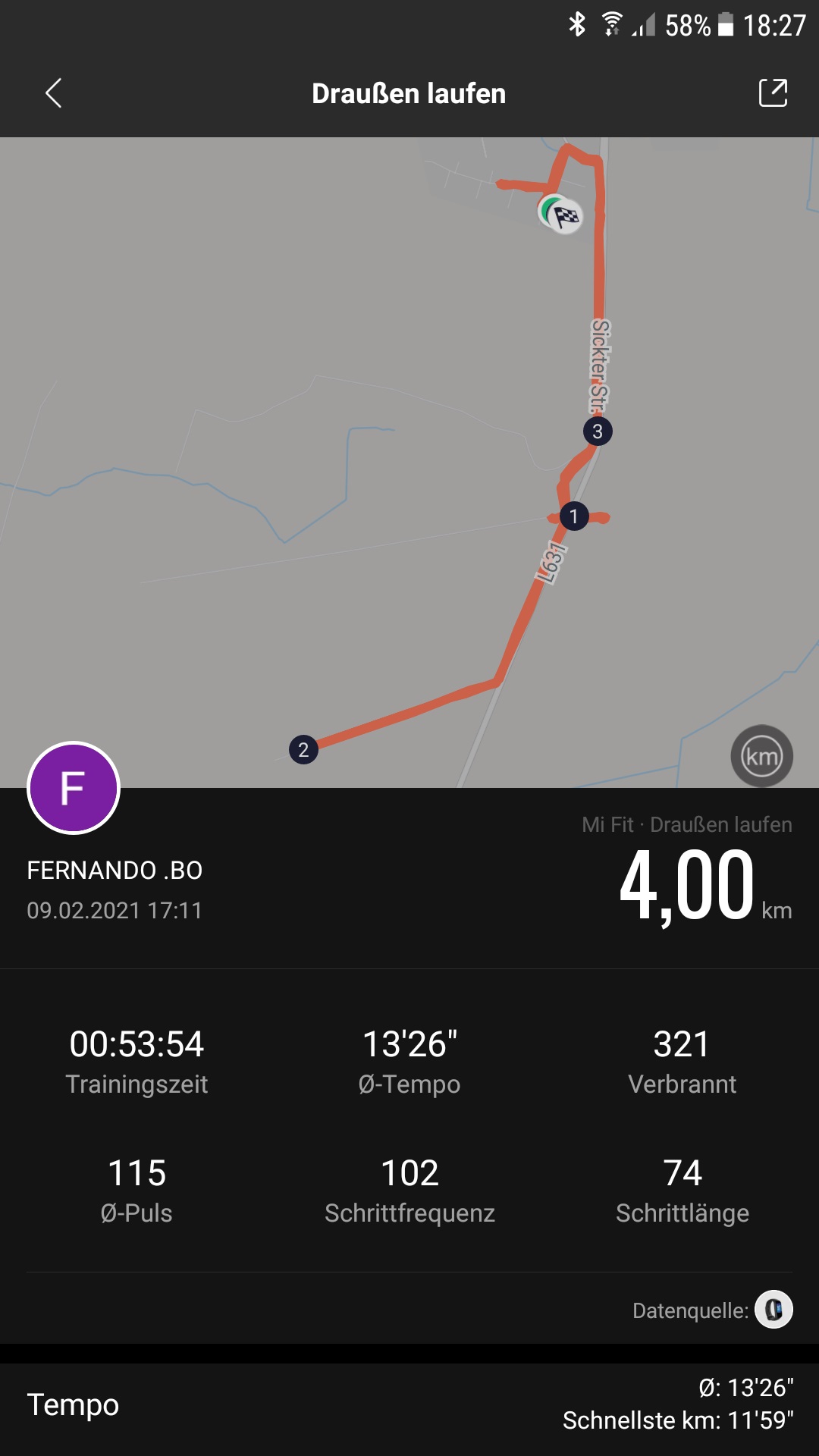The image size is (819, 1456).
Task: Toggle the km markers on the map
Action: point(761,756)
